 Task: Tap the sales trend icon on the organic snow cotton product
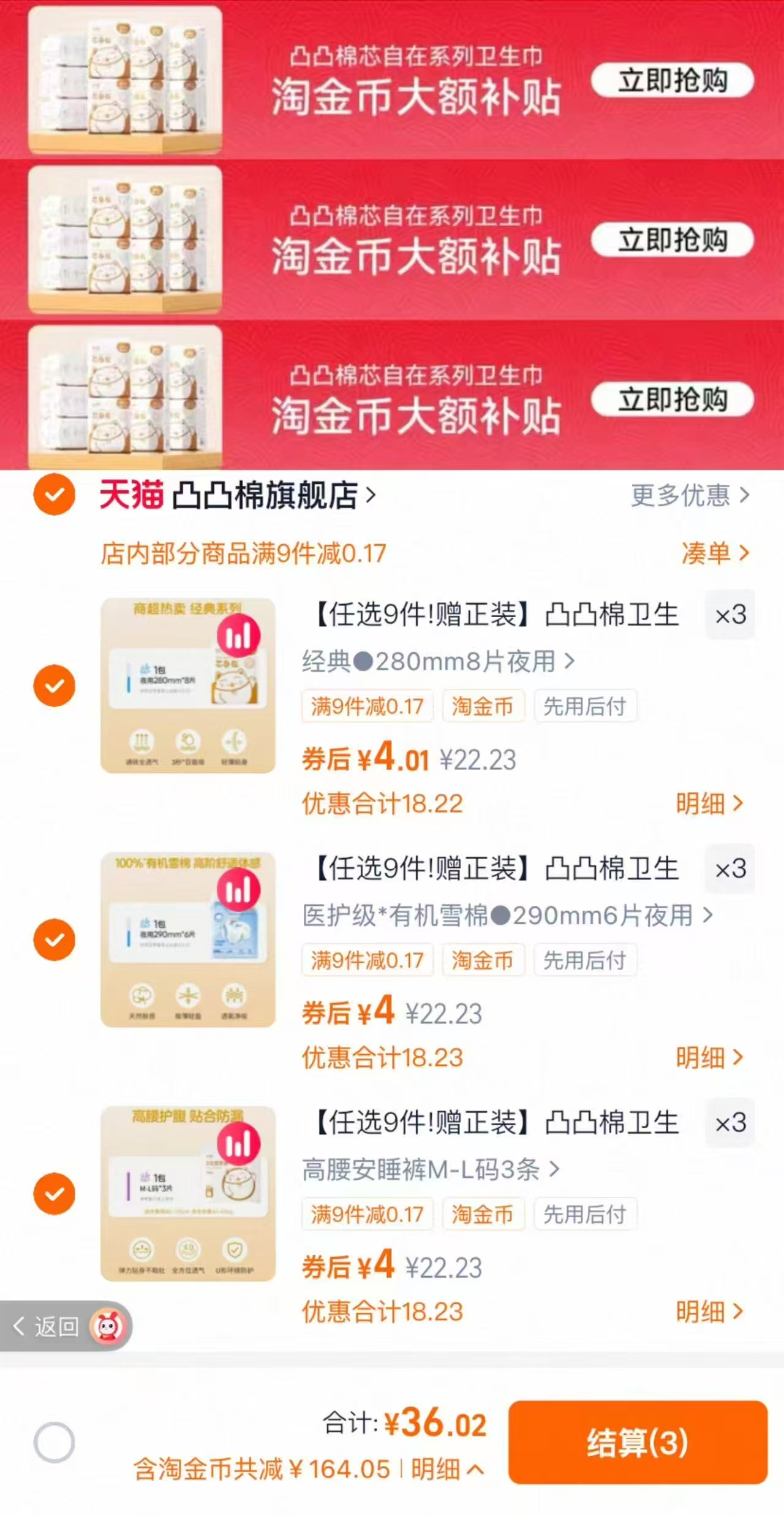point(240,890)
